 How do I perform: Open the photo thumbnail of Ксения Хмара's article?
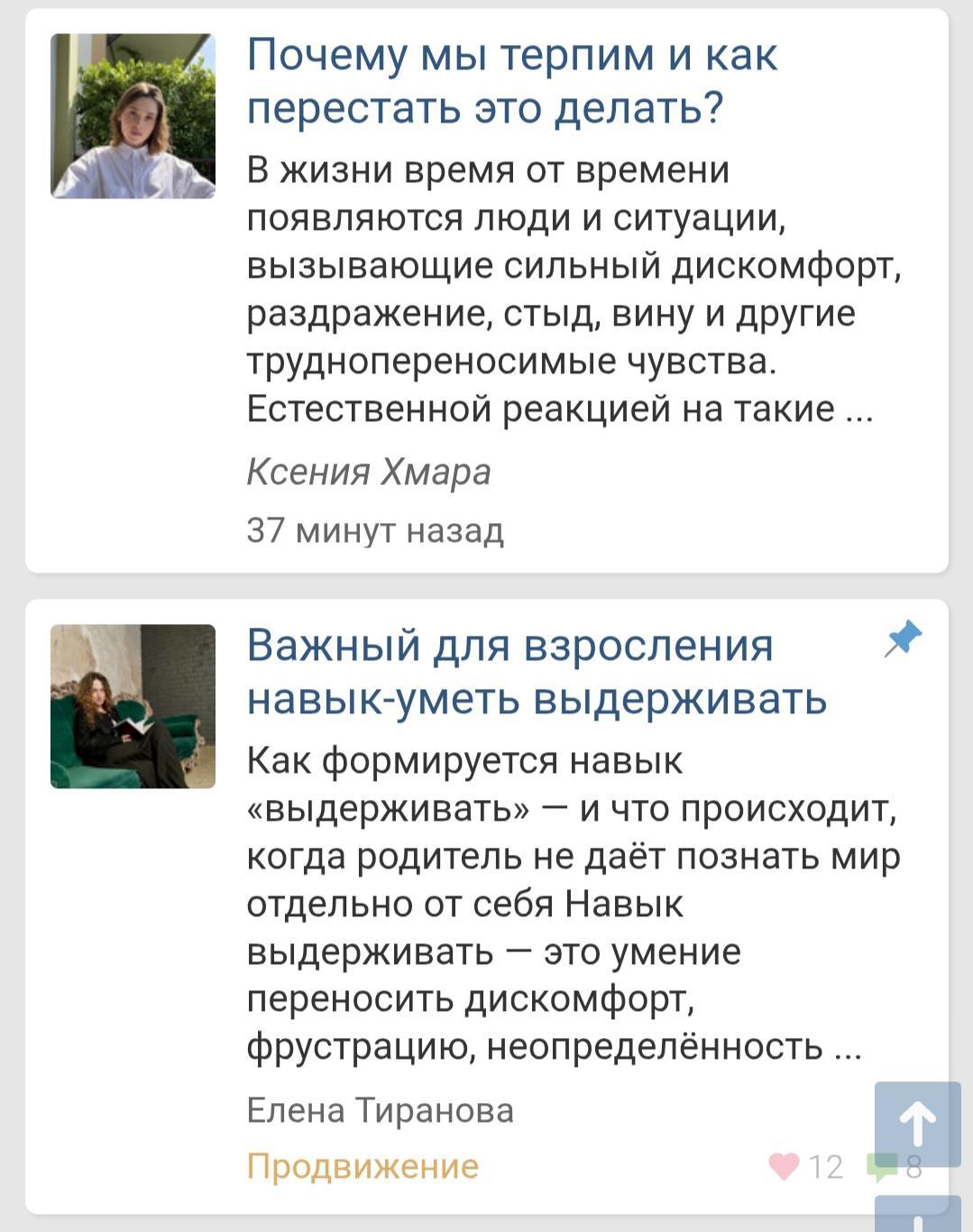133,116
